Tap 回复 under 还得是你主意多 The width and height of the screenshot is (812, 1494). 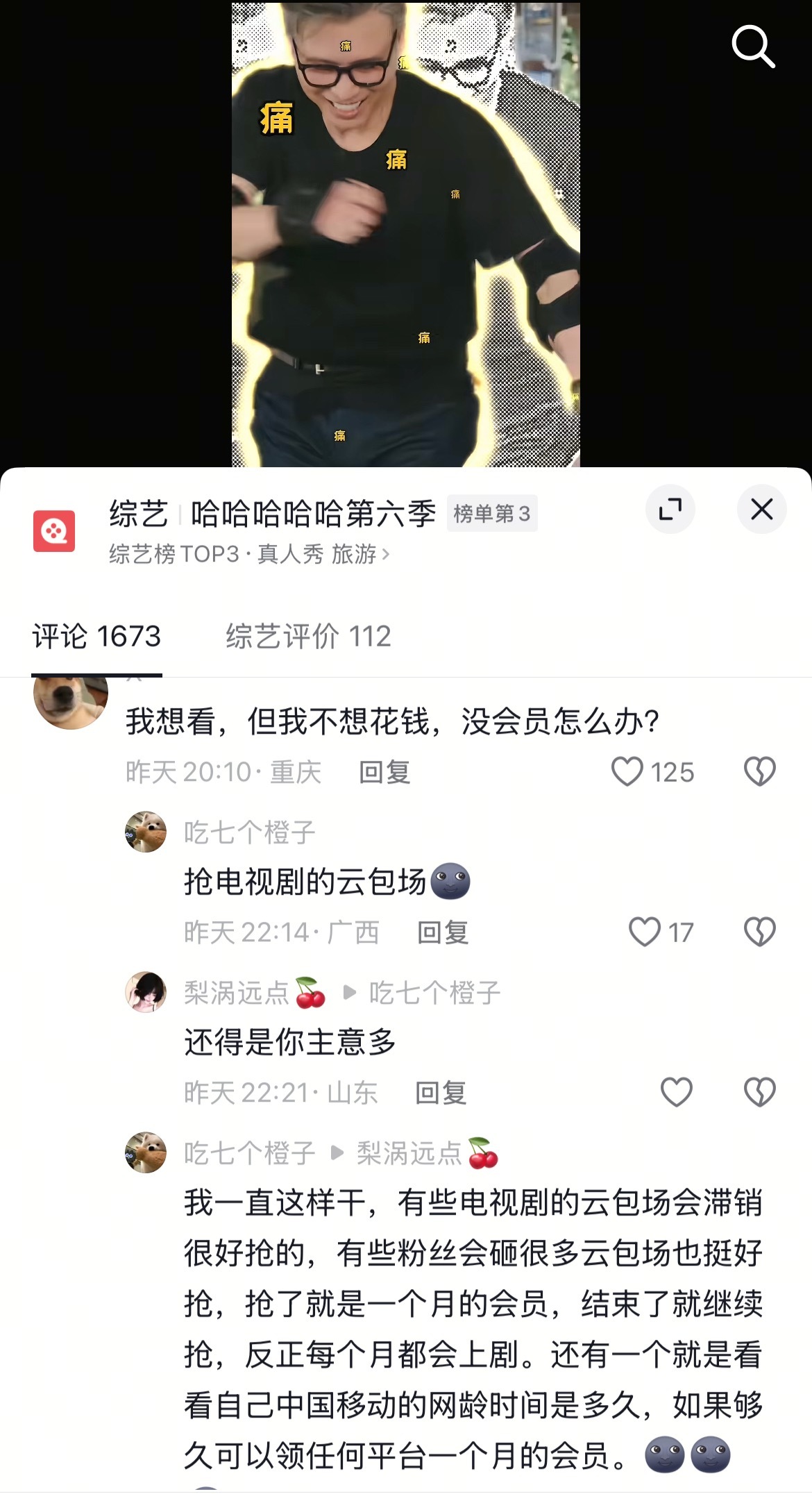442,1092
